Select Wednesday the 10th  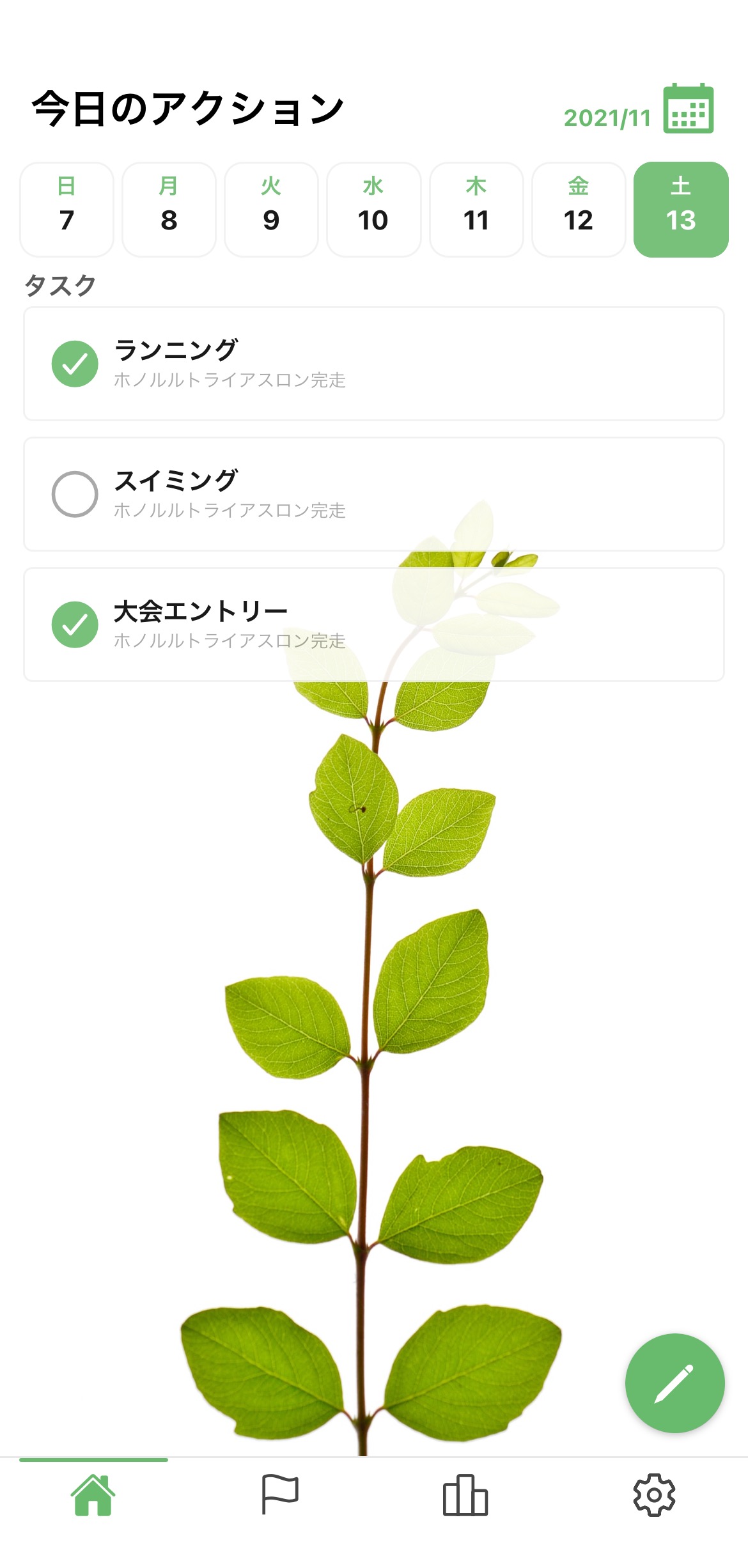pos(373,209)
